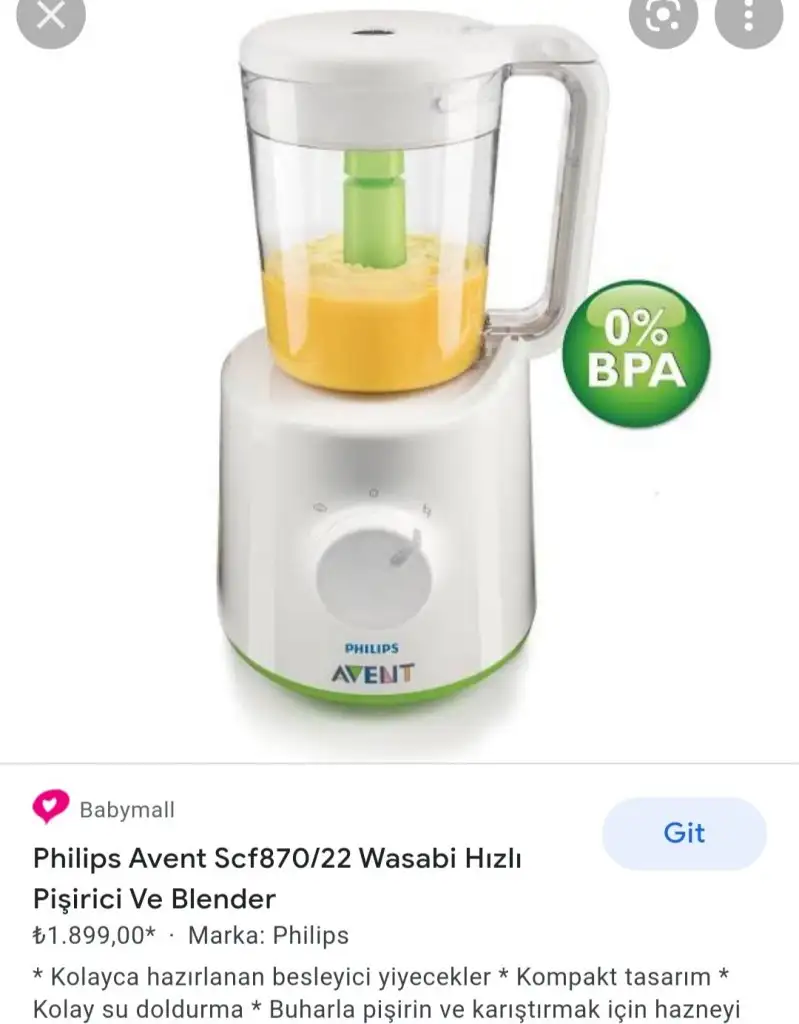Close the image viewer
The width and height of the screenshot is (799, 1024).
coord(50,15)
